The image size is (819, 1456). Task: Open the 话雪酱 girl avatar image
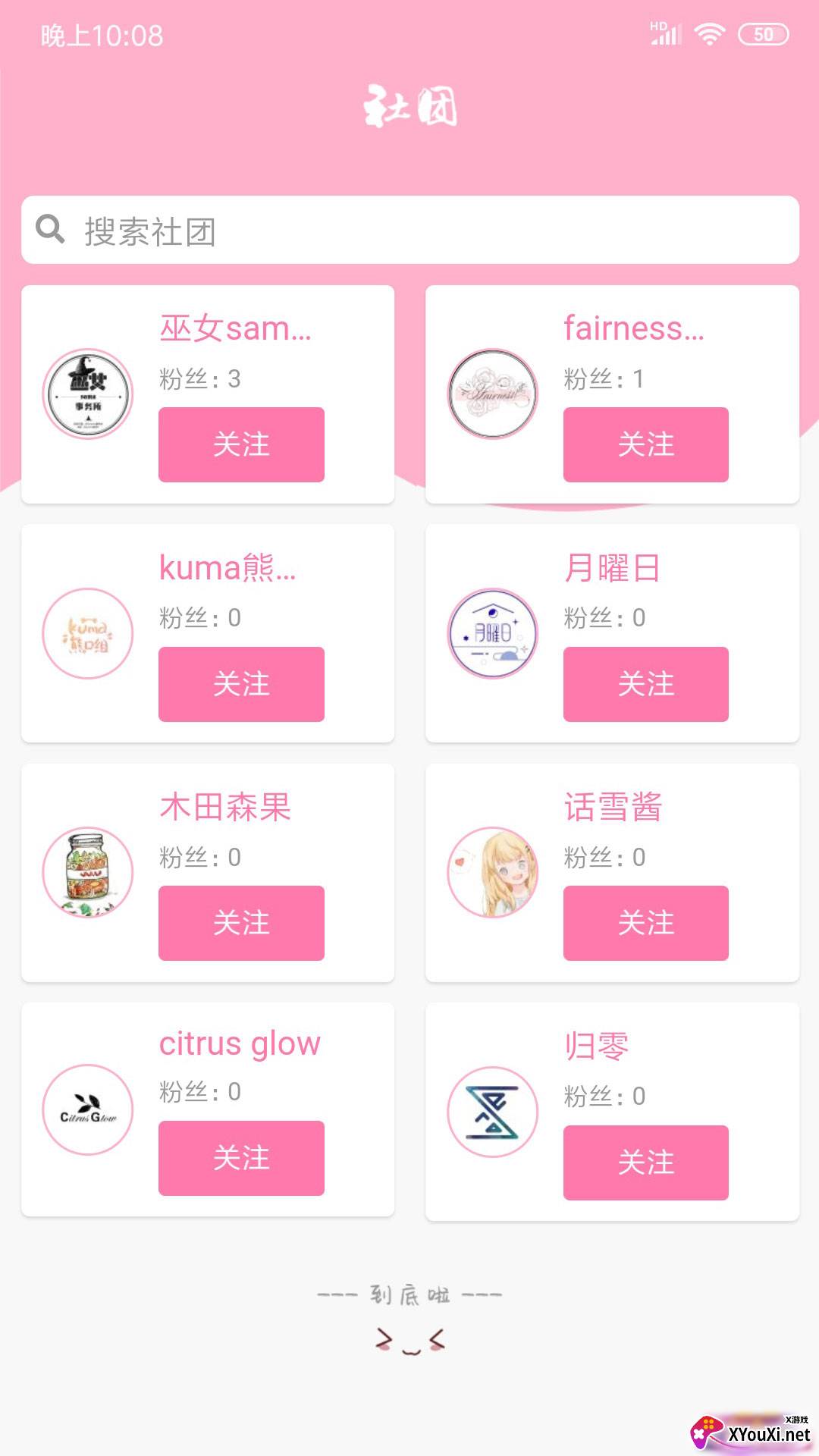pos(493,873)
